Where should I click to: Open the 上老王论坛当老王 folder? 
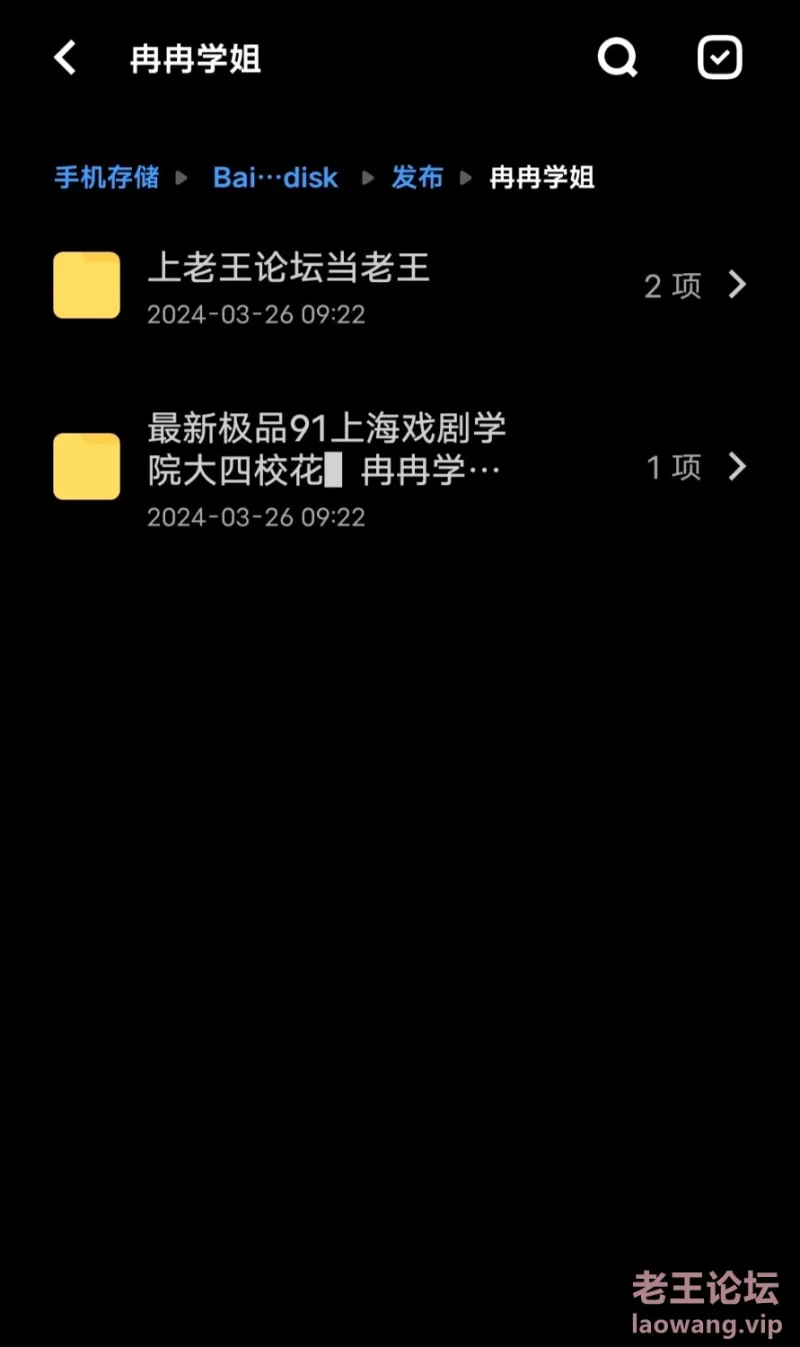coord(400,286)
